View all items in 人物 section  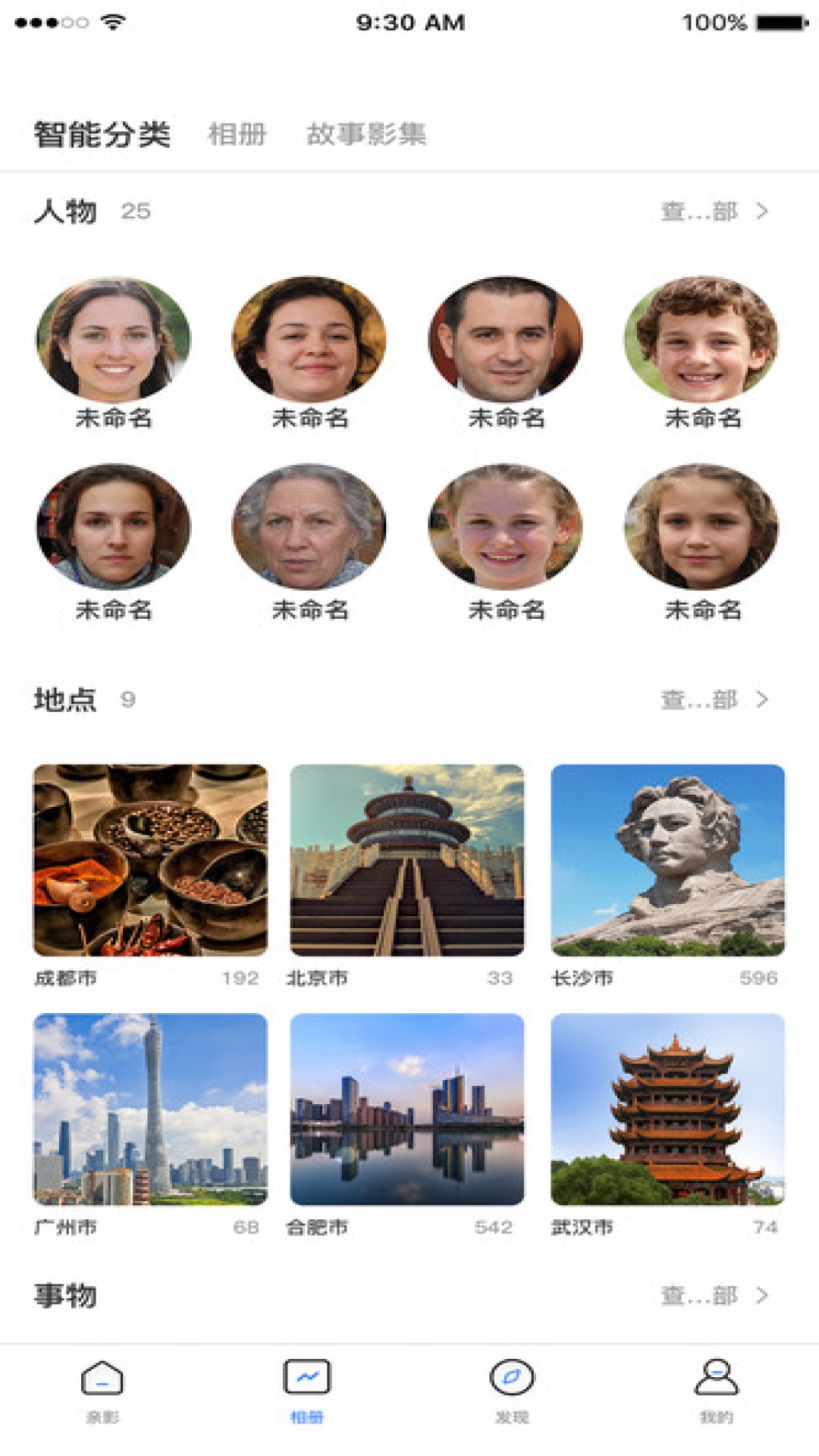[x=714, y=211]
